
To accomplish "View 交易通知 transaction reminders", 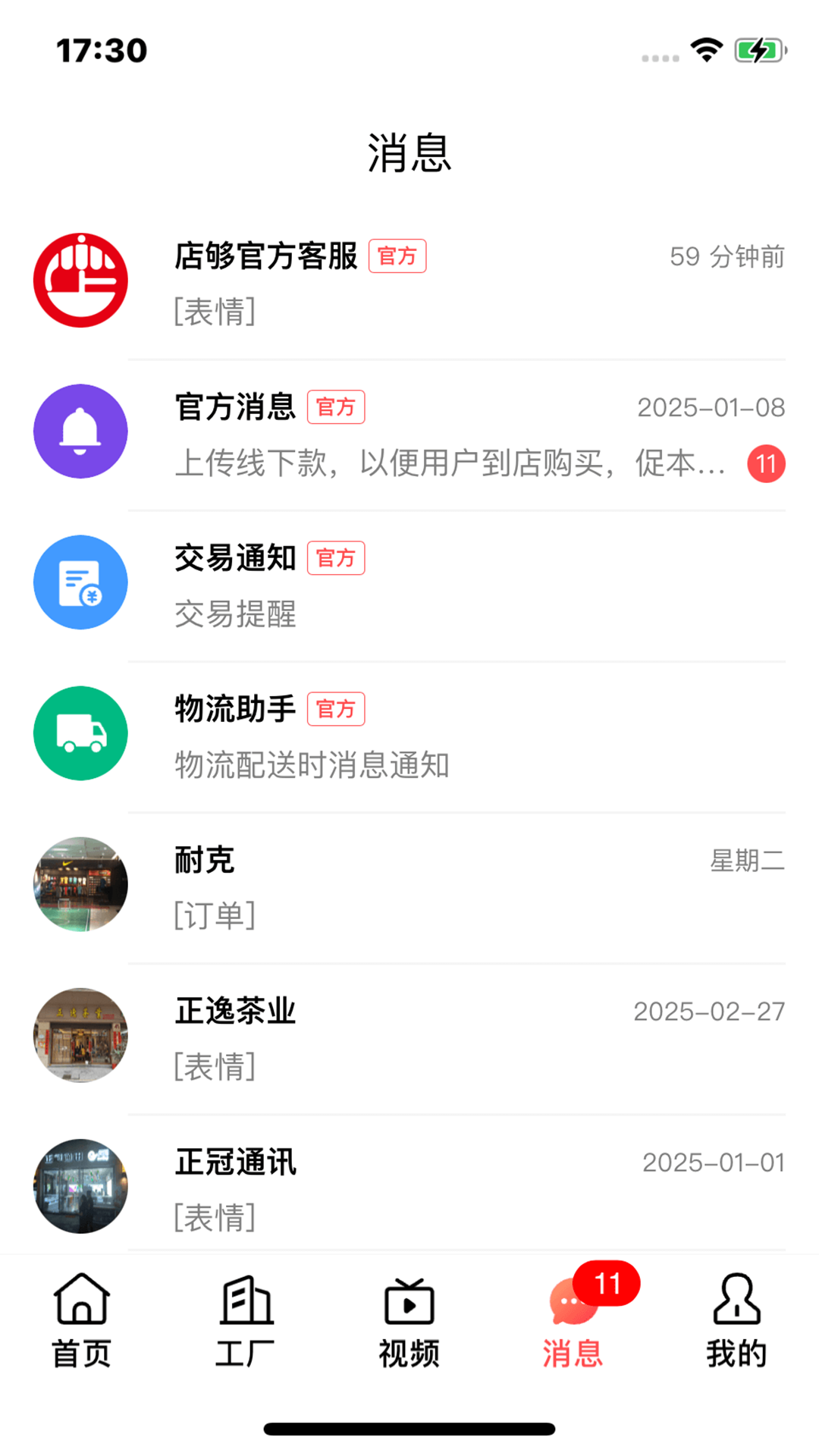I will (409, 584).
